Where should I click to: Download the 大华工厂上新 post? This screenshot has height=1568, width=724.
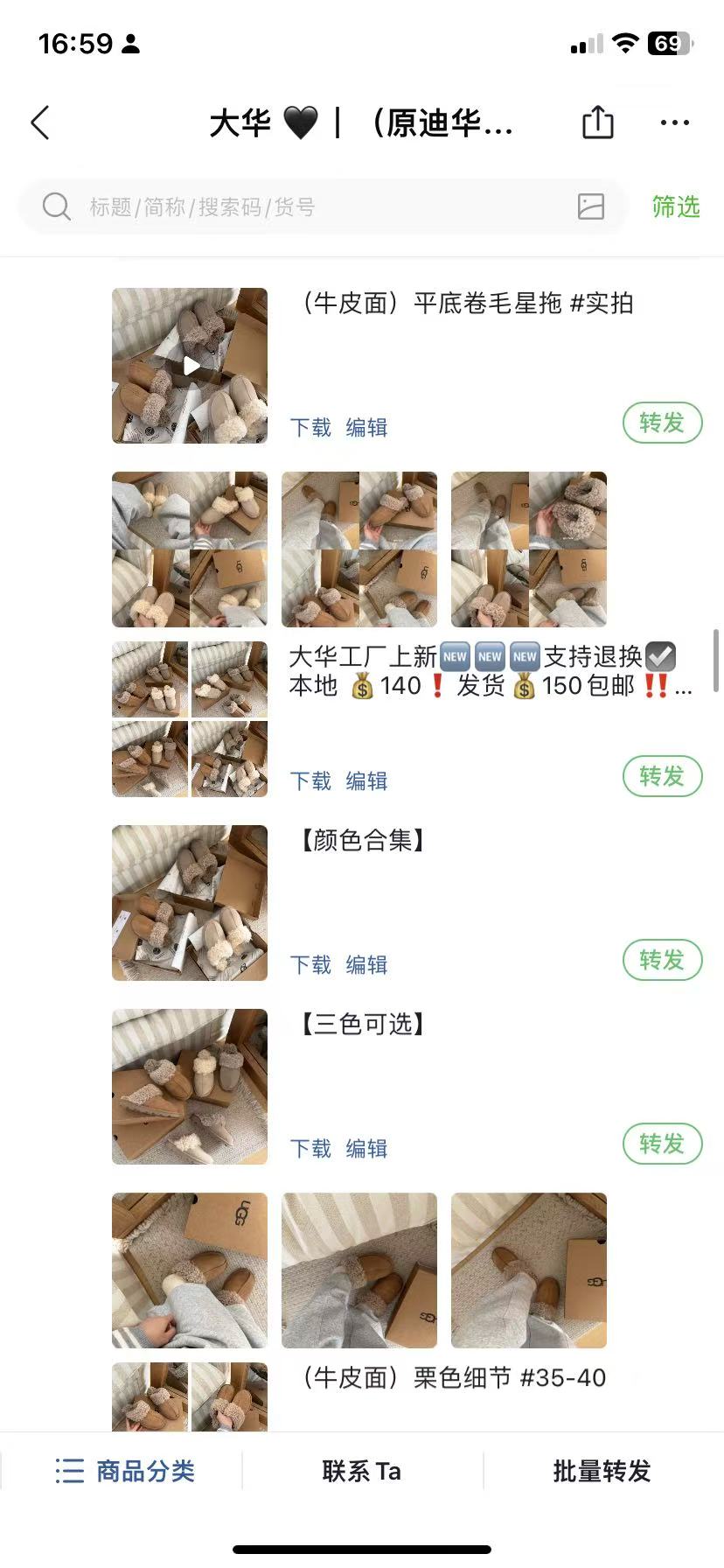coord(310,781)
